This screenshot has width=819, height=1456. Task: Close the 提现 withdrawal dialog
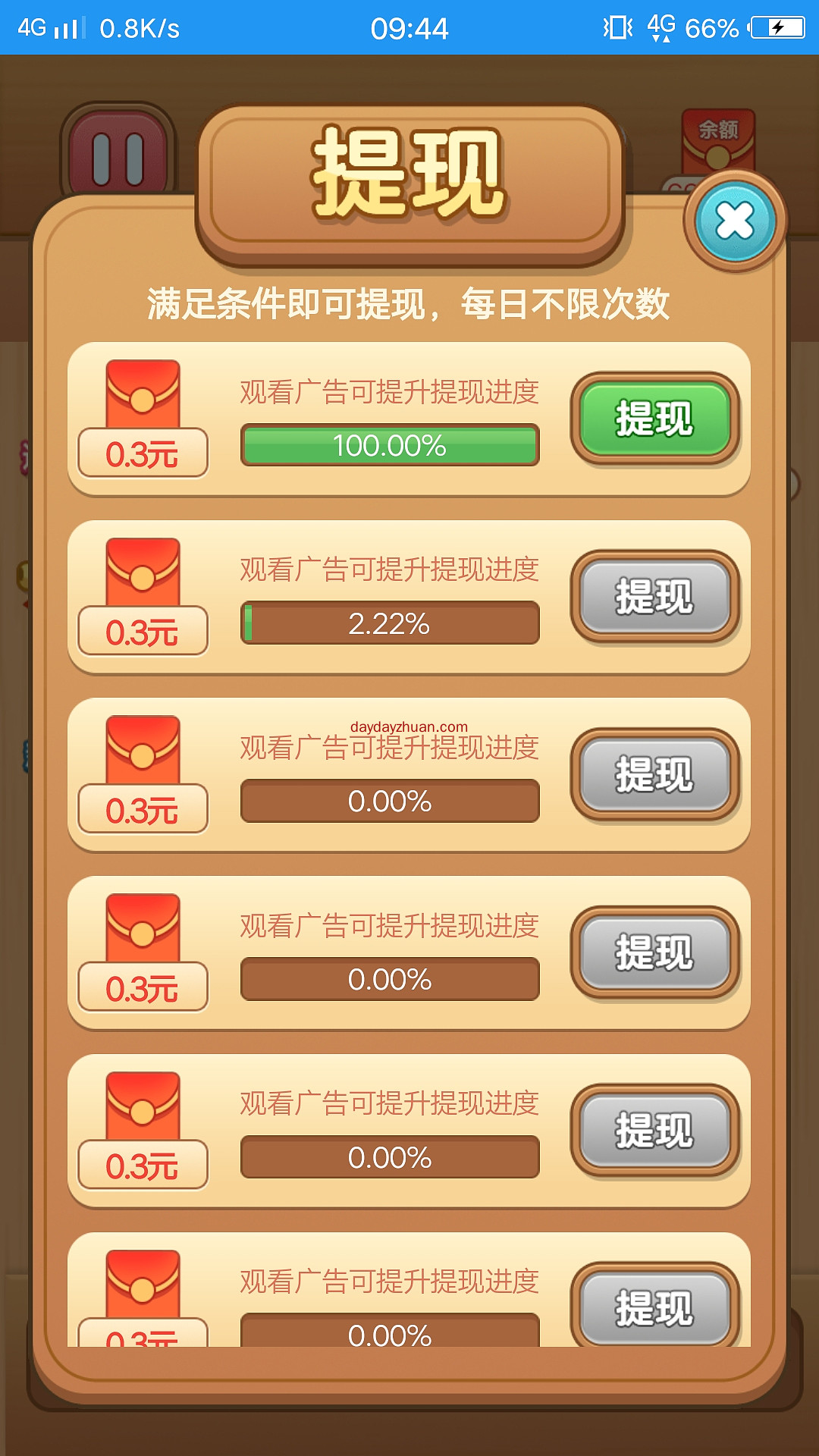[x=735, y=221]
